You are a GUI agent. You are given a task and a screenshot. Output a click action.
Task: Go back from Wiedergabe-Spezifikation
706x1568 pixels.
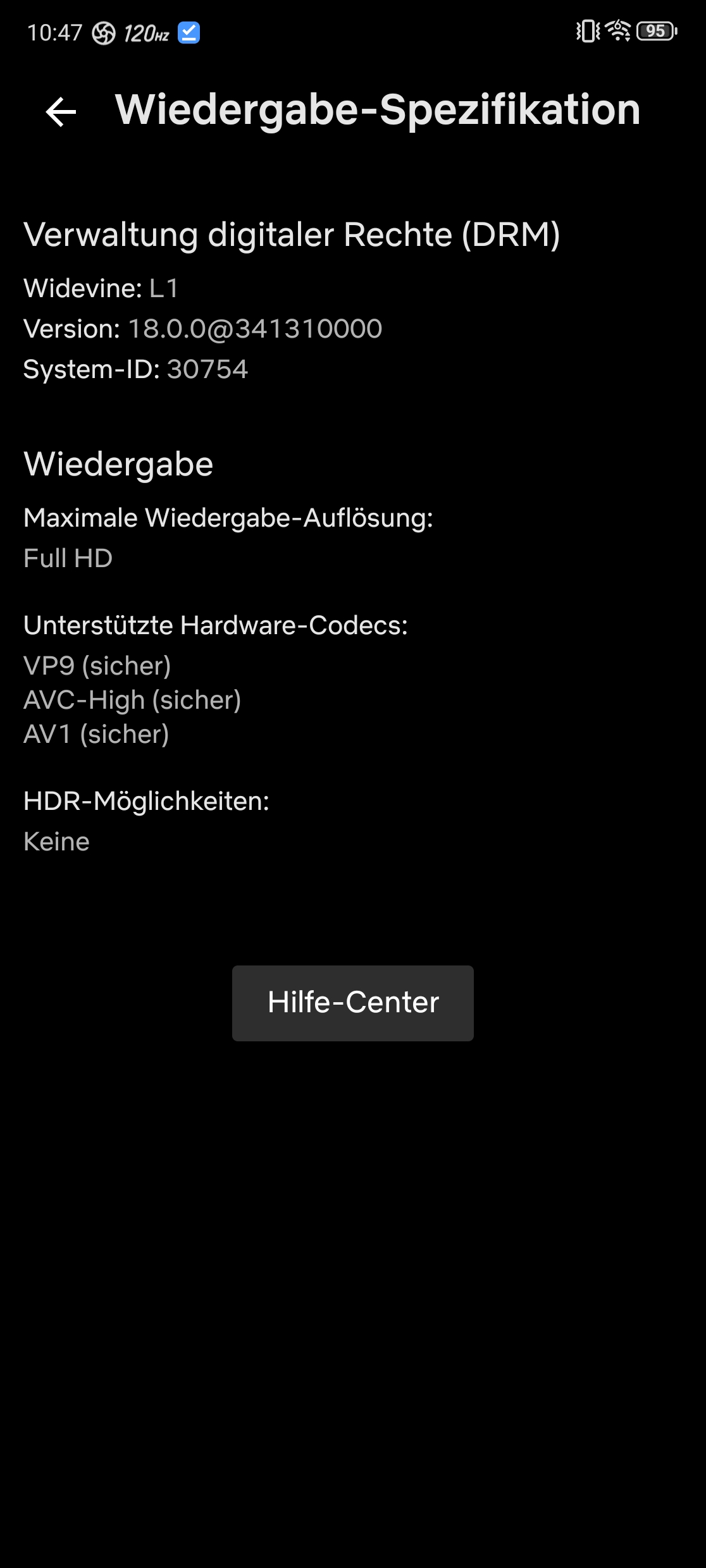coord(61,112)
